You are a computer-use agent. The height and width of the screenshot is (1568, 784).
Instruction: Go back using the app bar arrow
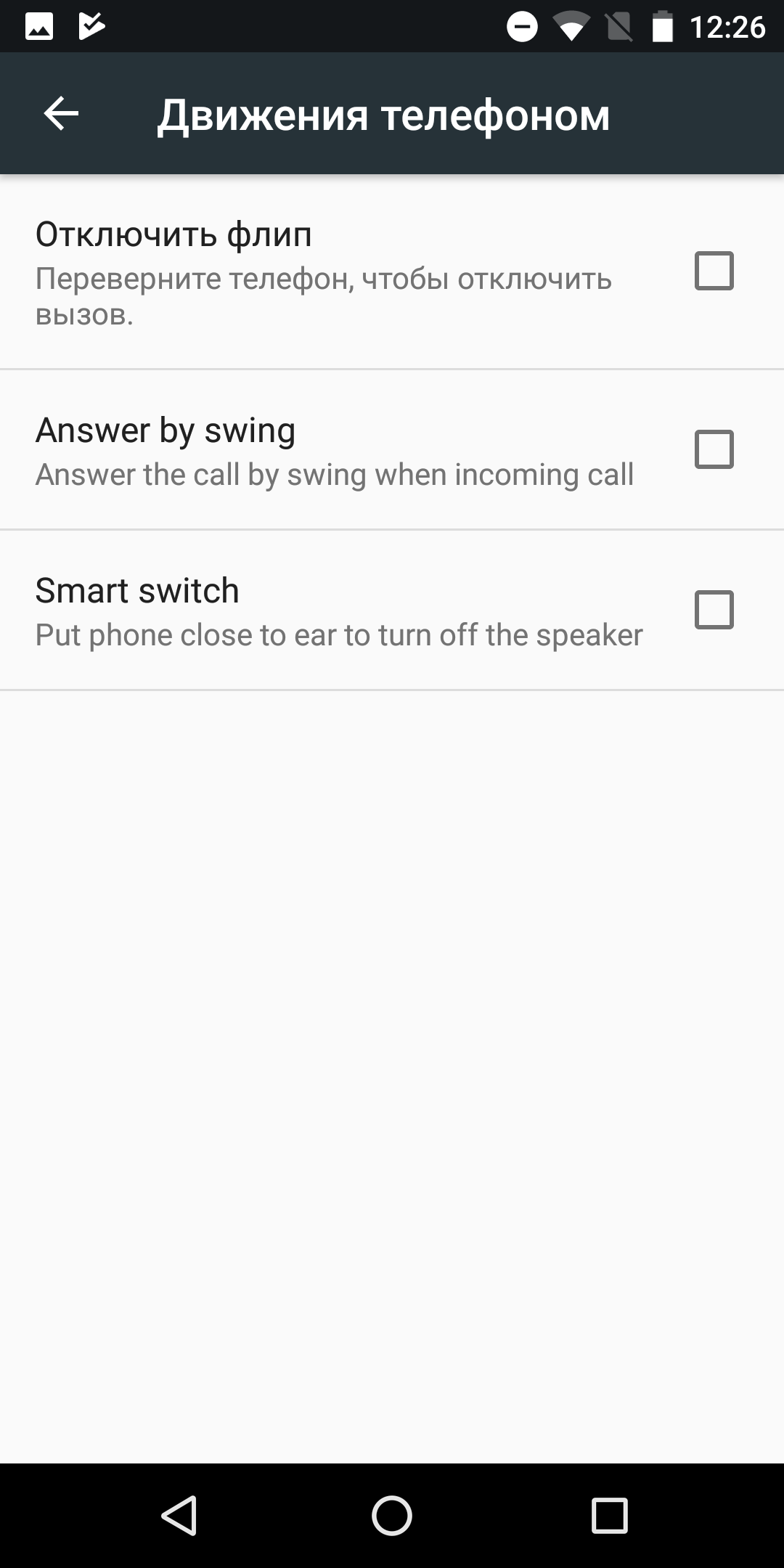[x=61, y=114]
